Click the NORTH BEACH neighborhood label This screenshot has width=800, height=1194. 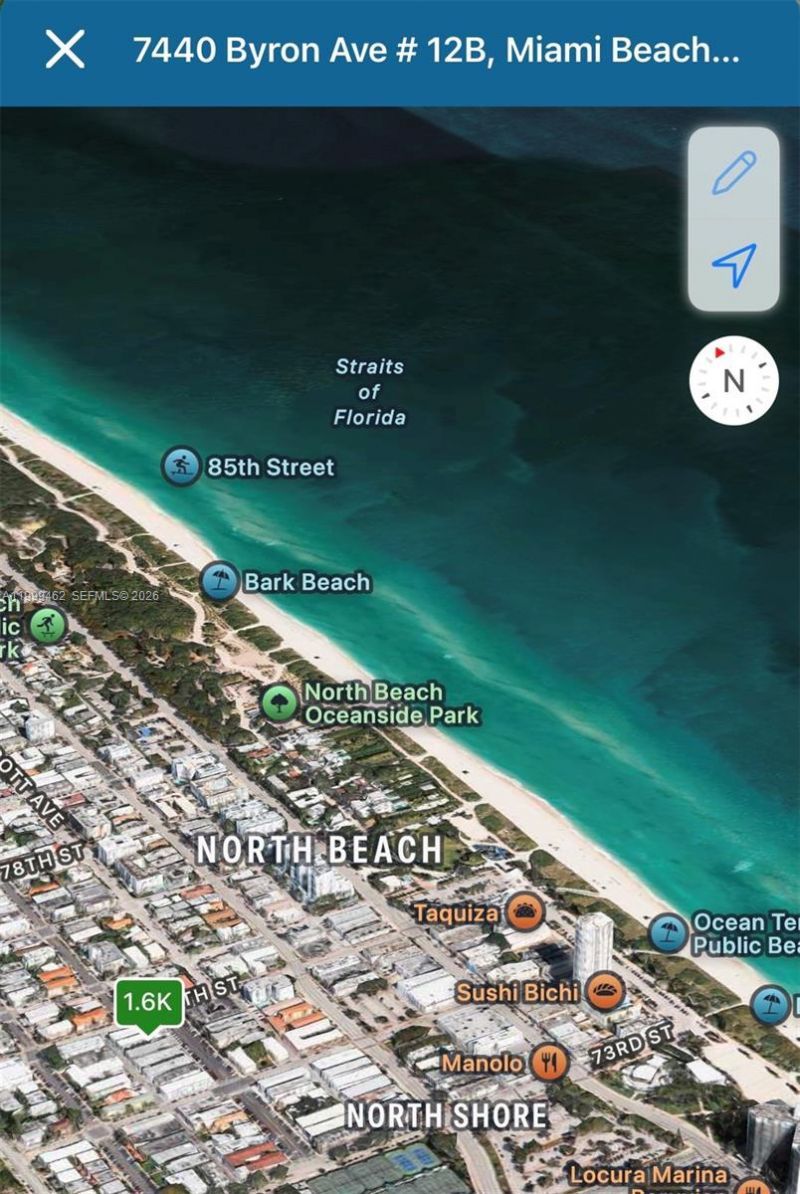click(x=320, y=849)
